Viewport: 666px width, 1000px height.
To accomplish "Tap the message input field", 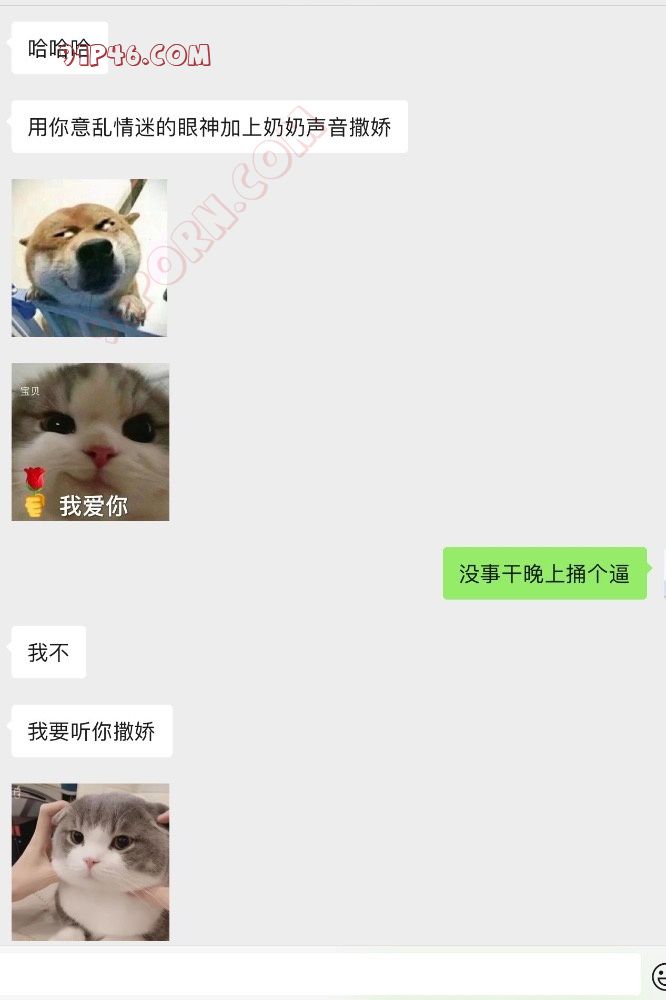I will click(320, 974).
